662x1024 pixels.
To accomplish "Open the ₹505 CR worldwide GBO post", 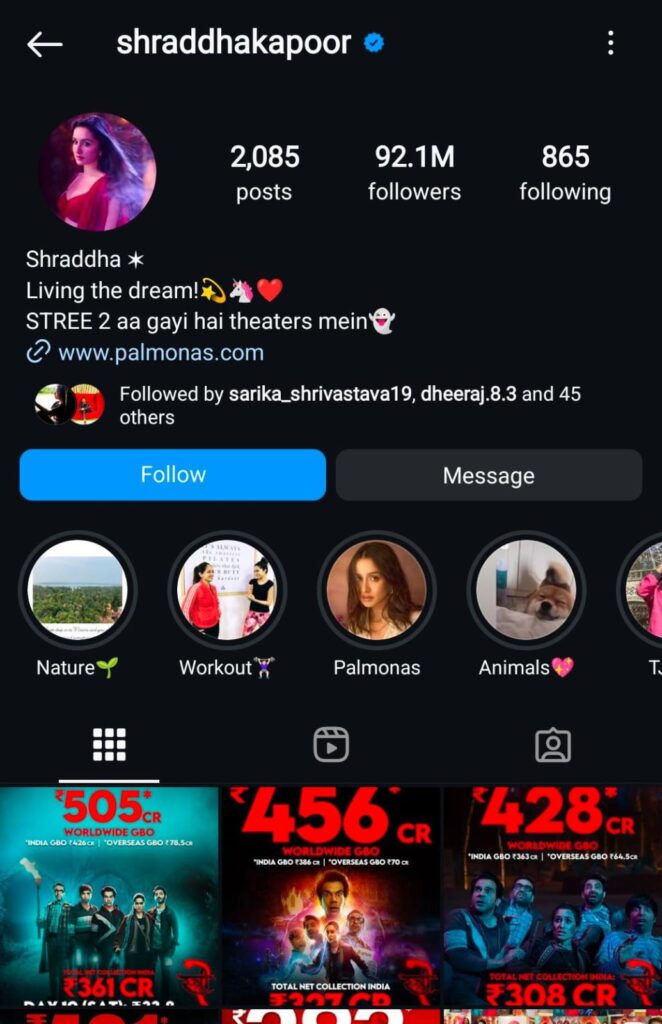I will [109, 896].
